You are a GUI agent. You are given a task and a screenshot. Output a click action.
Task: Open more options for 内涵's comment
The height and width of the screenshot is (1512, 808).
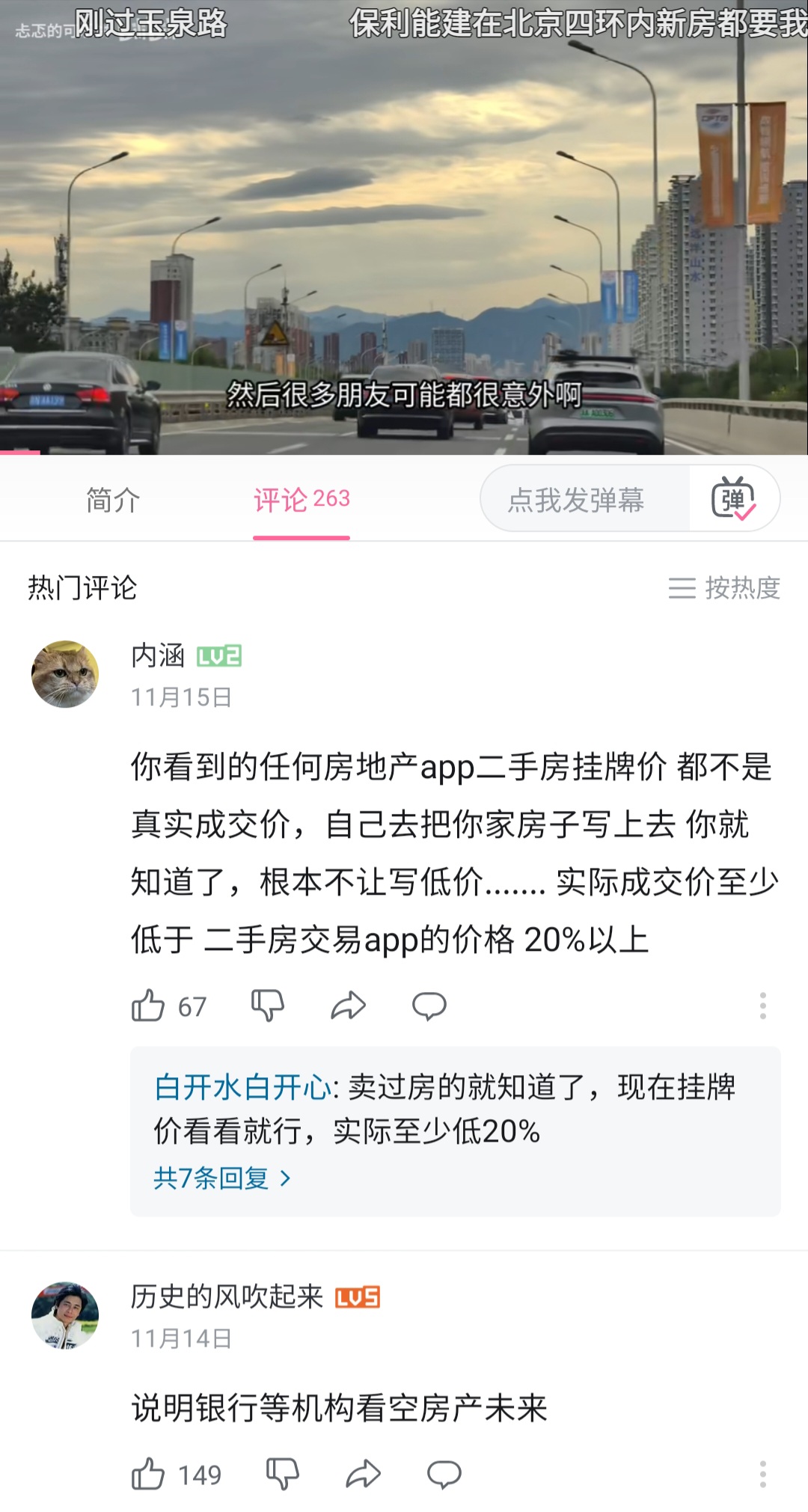click(x=762, y=1006)
